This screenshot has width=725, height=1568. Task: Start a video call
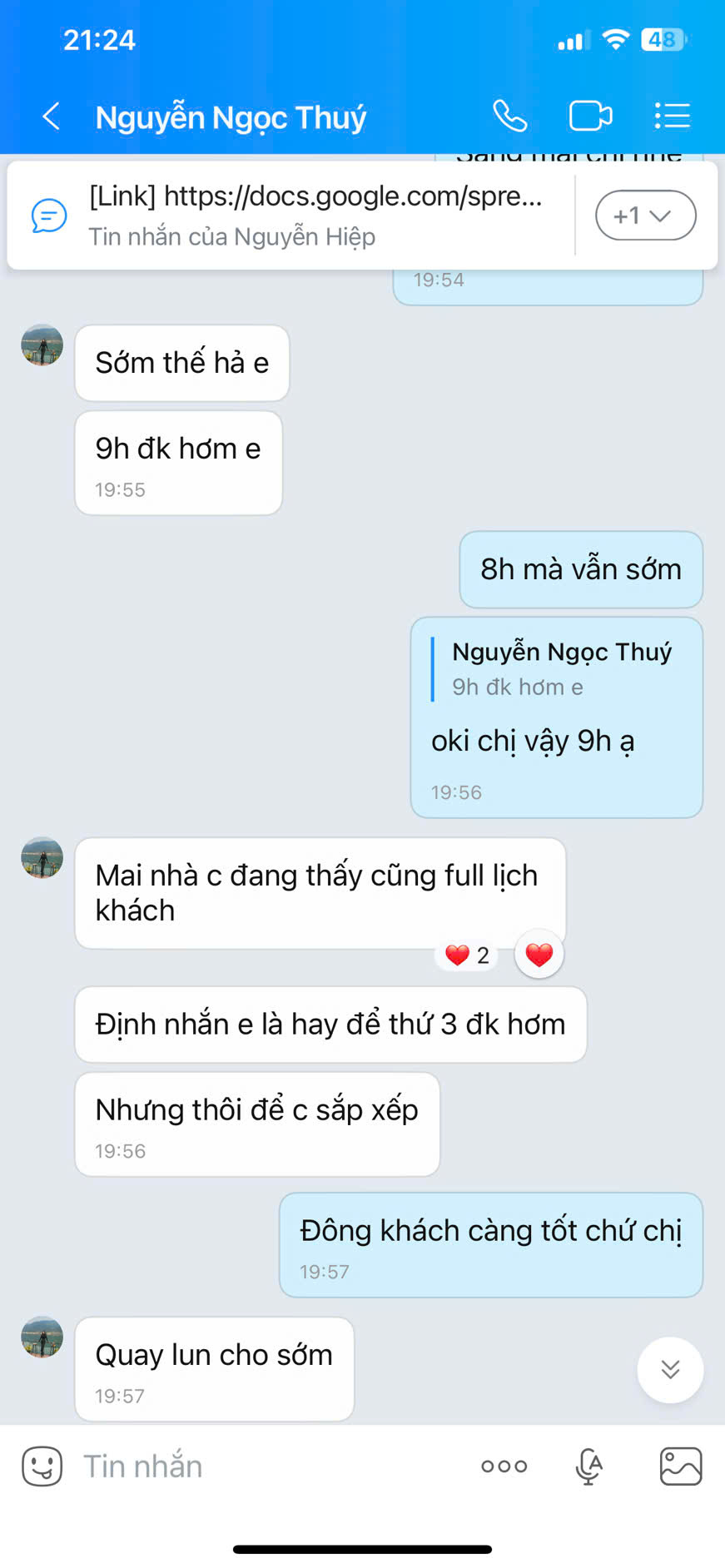[590, 117]
